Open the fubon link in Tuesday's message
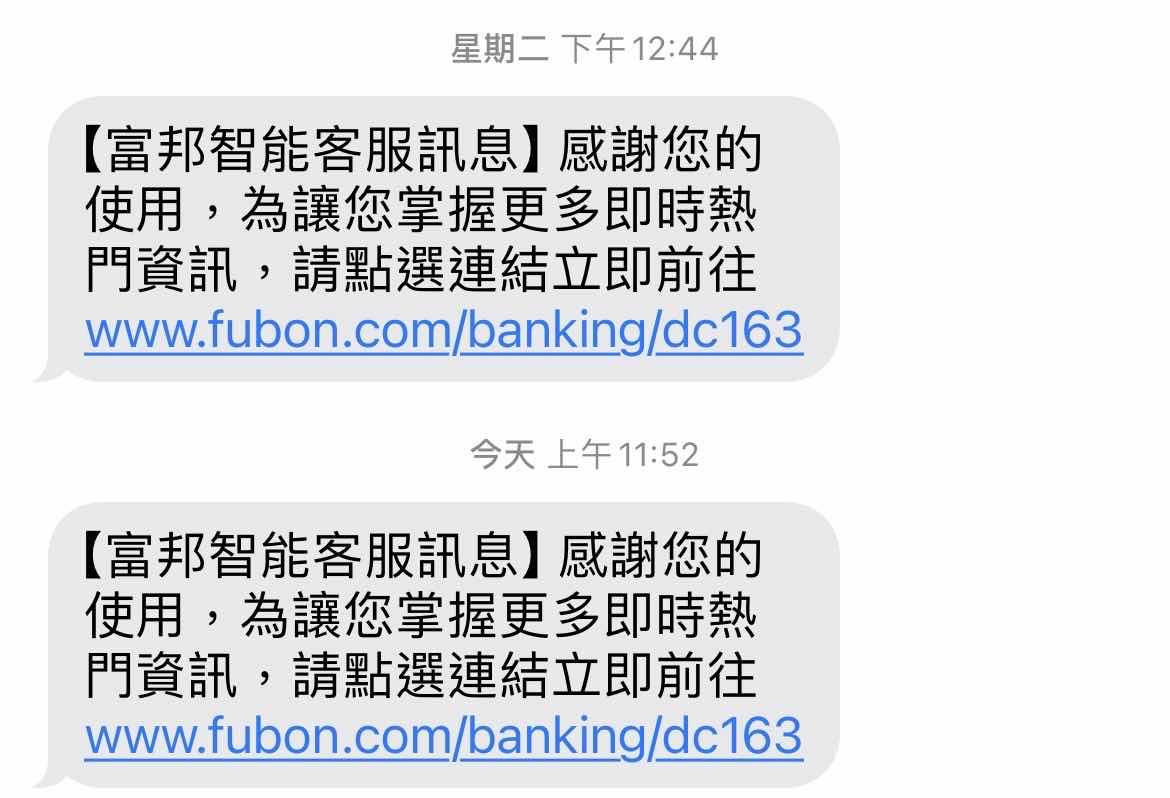The width and height of the screenshot is (1170, 798). point(443,330)
